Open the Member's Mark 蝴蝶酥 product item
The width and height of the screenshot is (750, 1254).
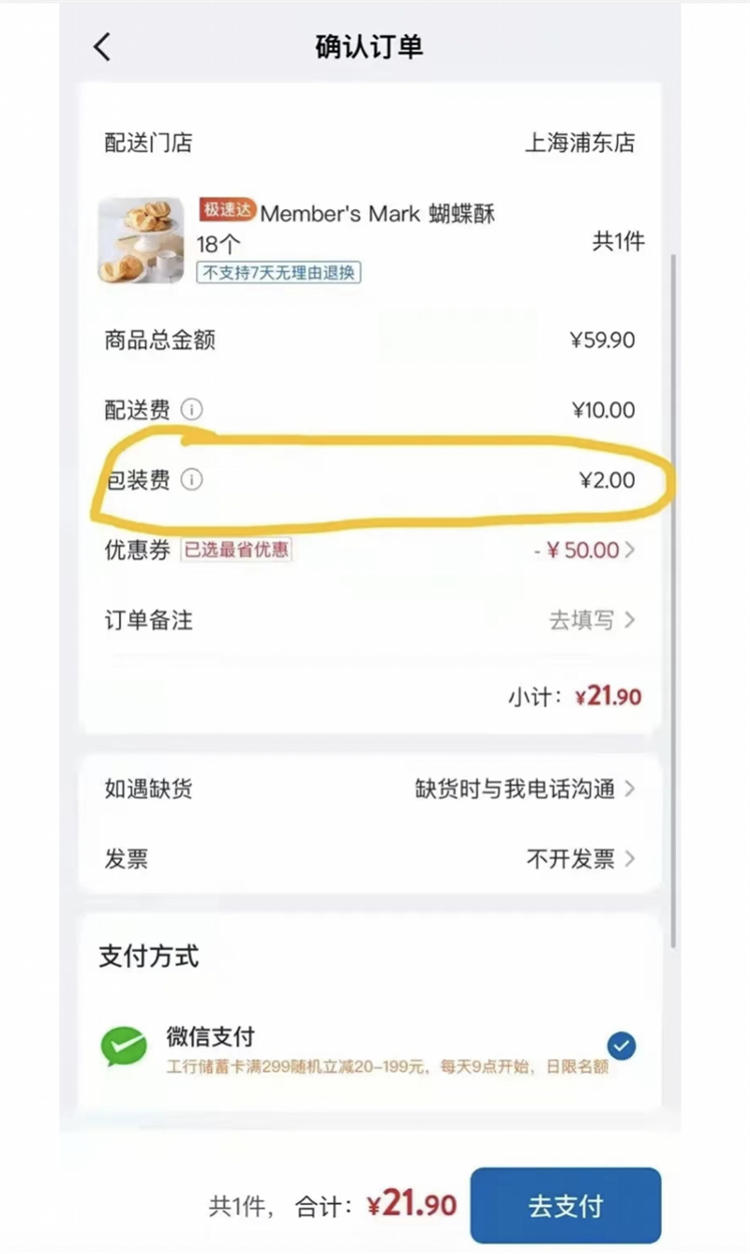point(370,241)
